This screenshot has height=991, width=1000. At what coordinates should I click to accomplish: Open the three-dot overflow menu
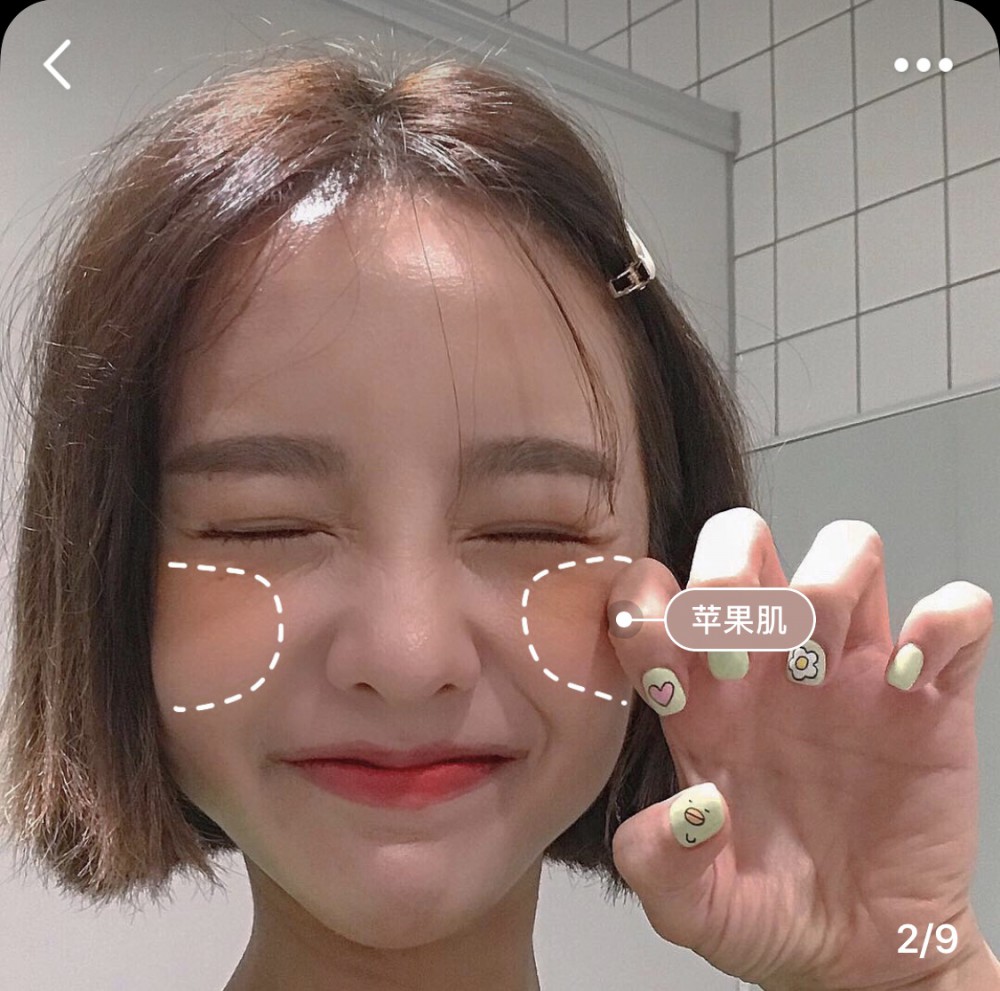[923, 65]
